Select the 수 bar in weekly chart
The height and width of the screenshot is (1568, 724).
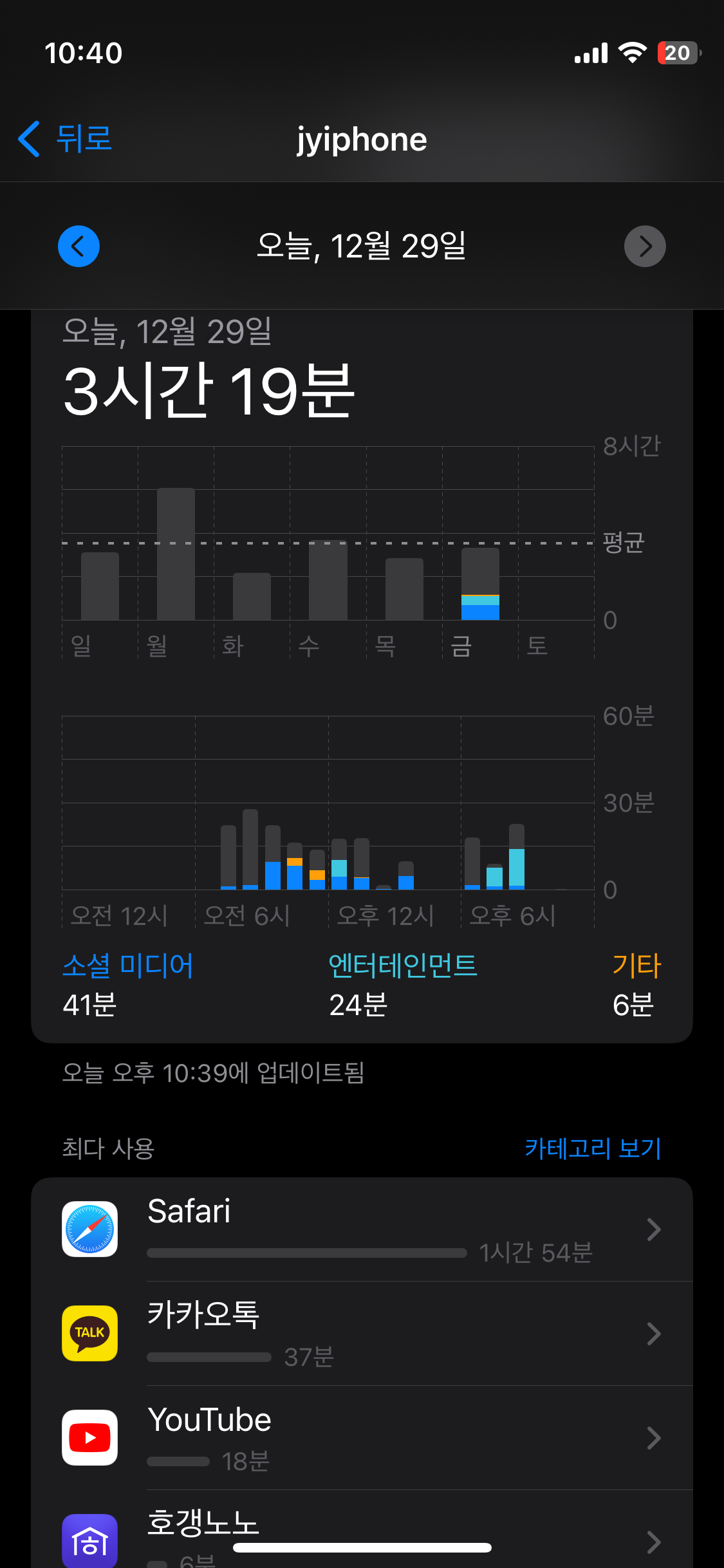(328, 580)
